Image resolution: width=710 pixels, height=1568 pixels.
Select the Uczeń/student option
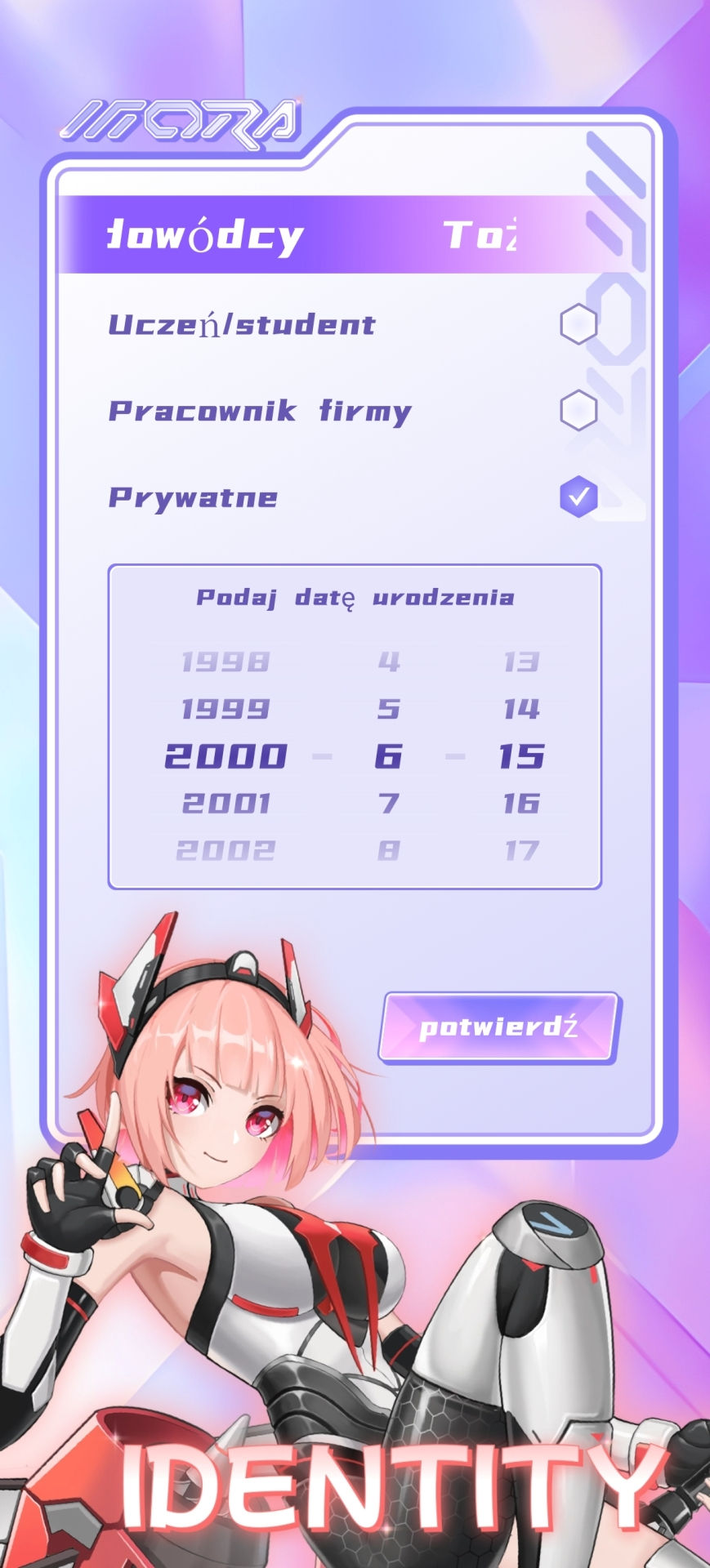578,324
